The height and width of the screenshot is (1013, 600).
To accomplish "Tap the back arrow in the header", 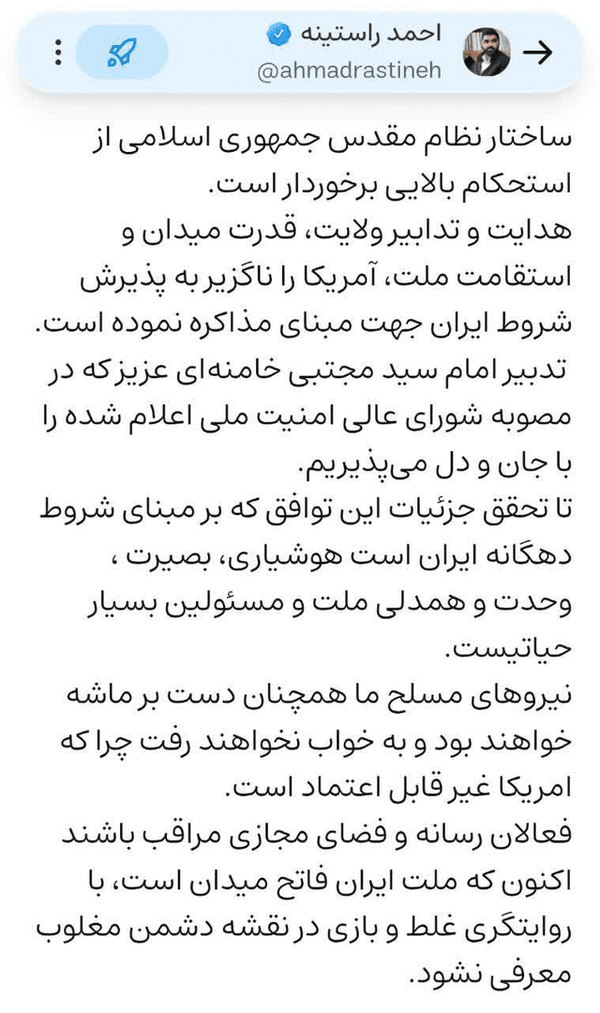I will 537,53.
